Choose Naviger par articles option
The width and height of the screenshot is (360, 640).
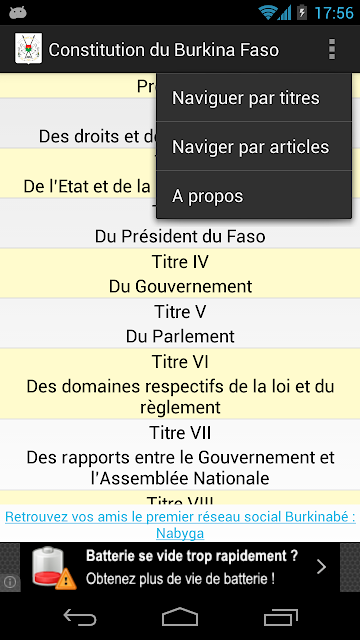tap(254, 147)
